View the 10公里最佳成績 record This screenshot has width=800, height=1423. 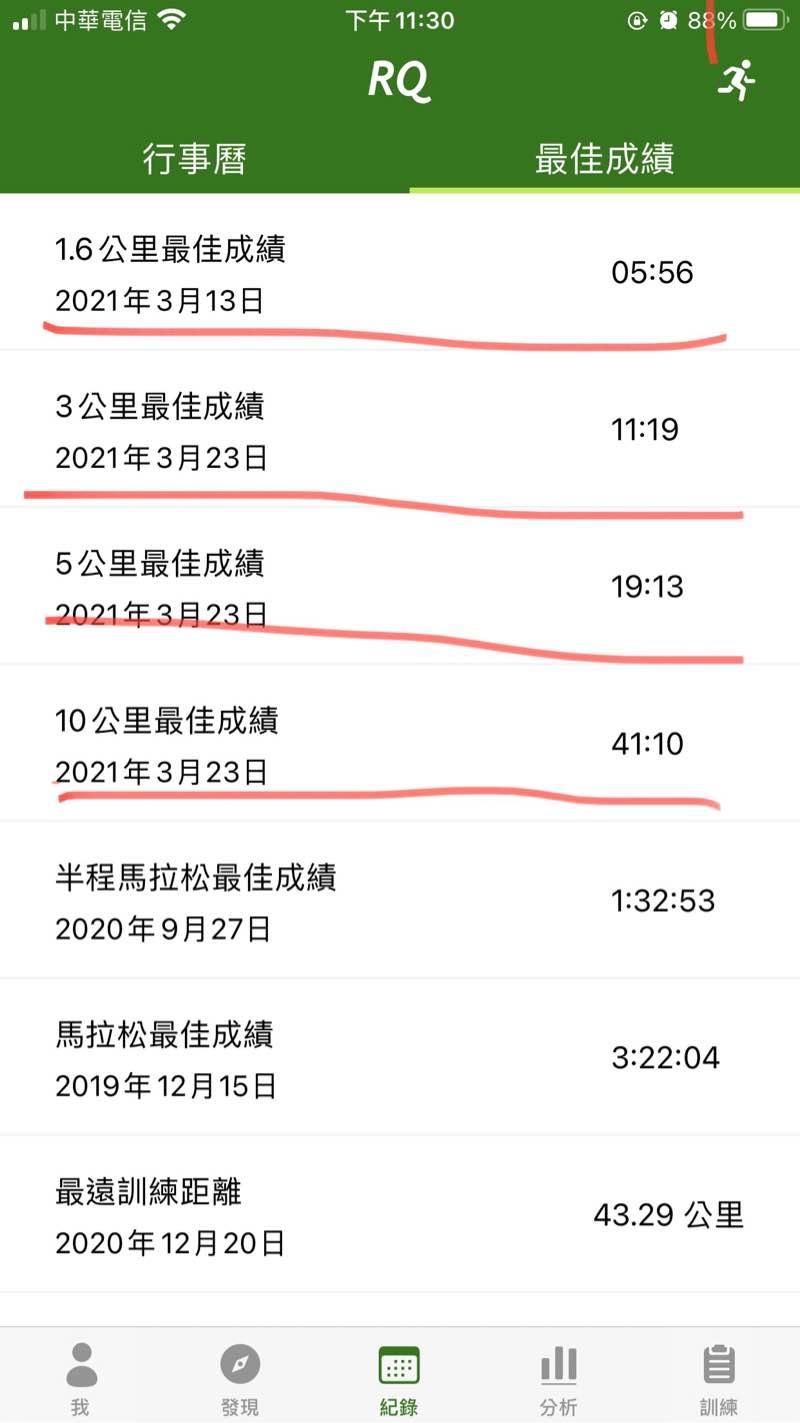pyautogui.click(x=400, y=744)
